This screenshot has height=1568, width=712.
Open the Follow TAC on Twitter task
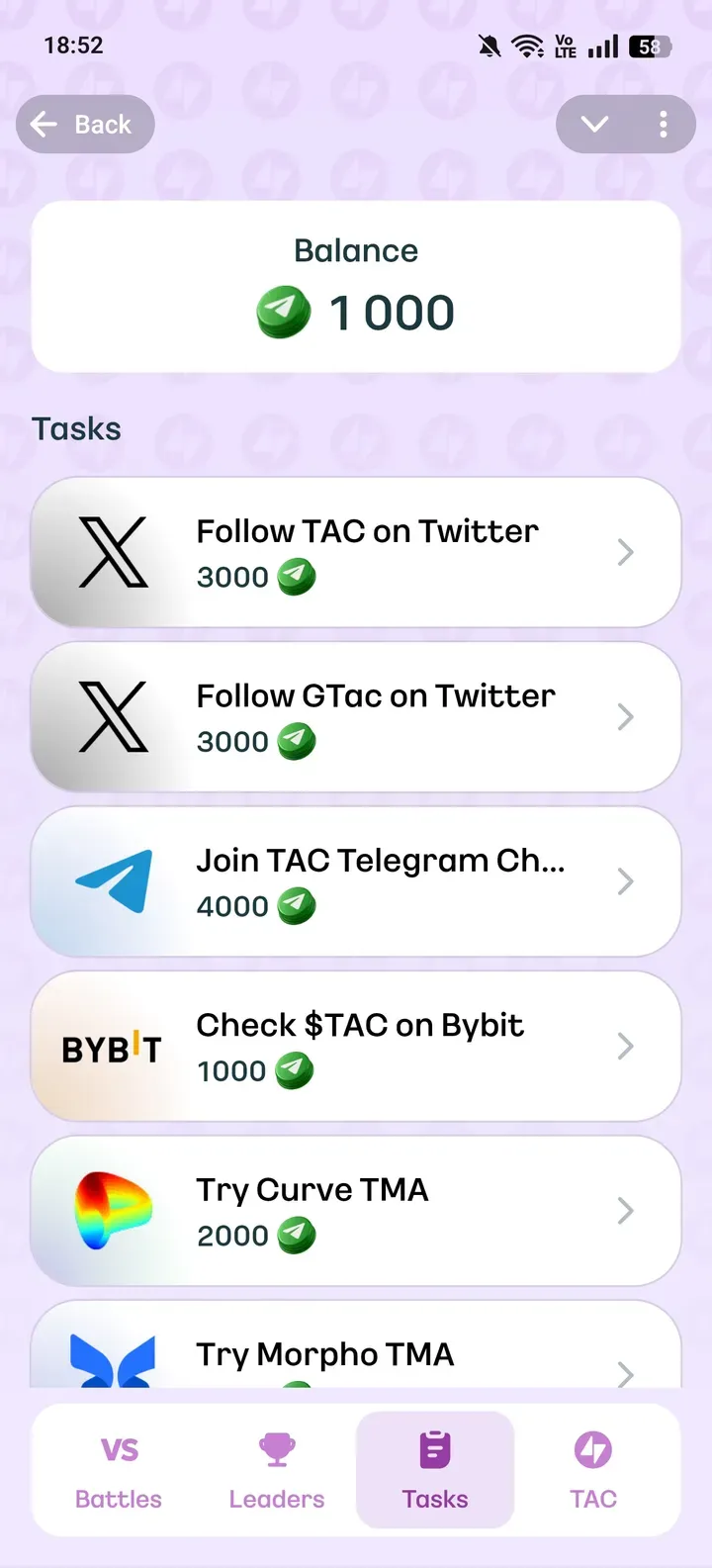(x=356, y=552)
